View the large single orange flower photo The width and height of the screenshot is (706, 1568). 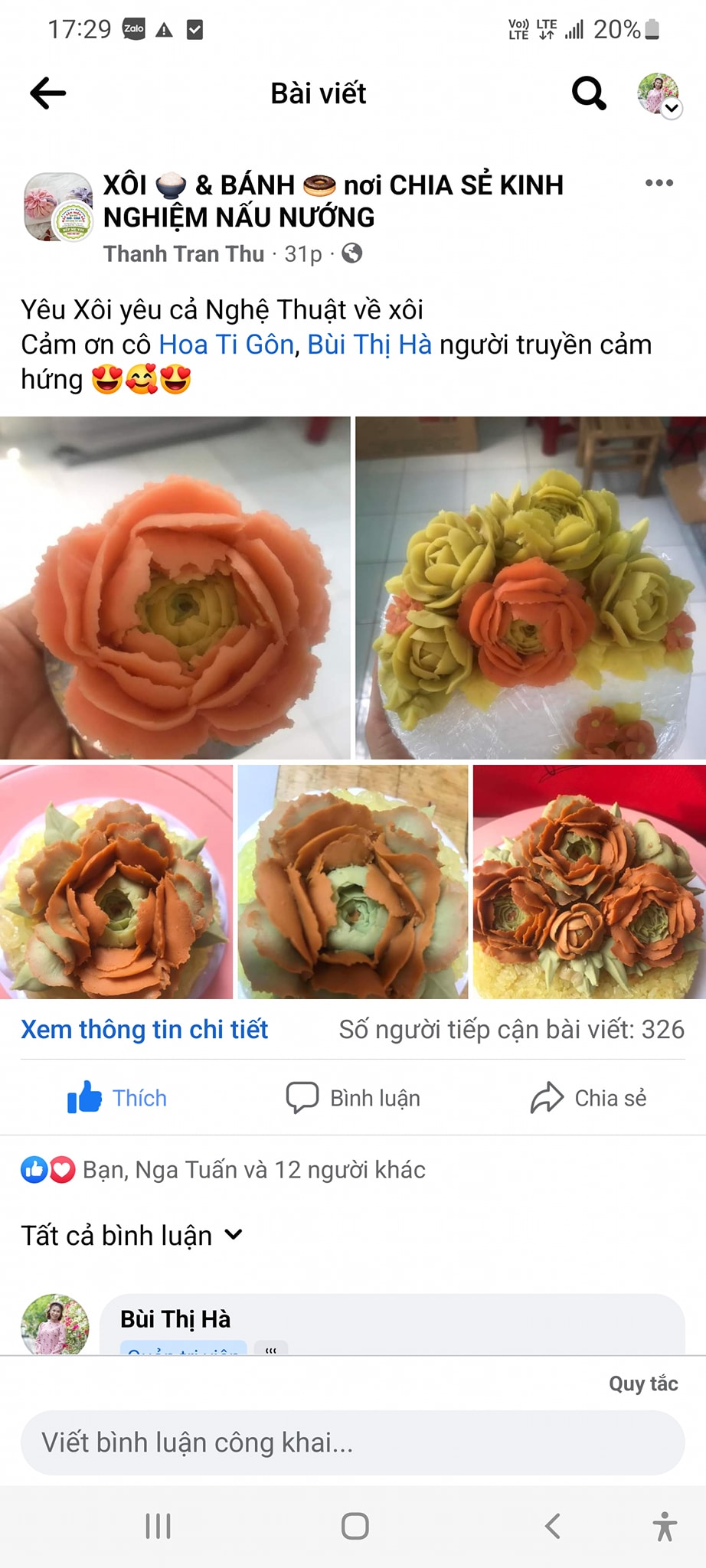(x=175, y=588)
